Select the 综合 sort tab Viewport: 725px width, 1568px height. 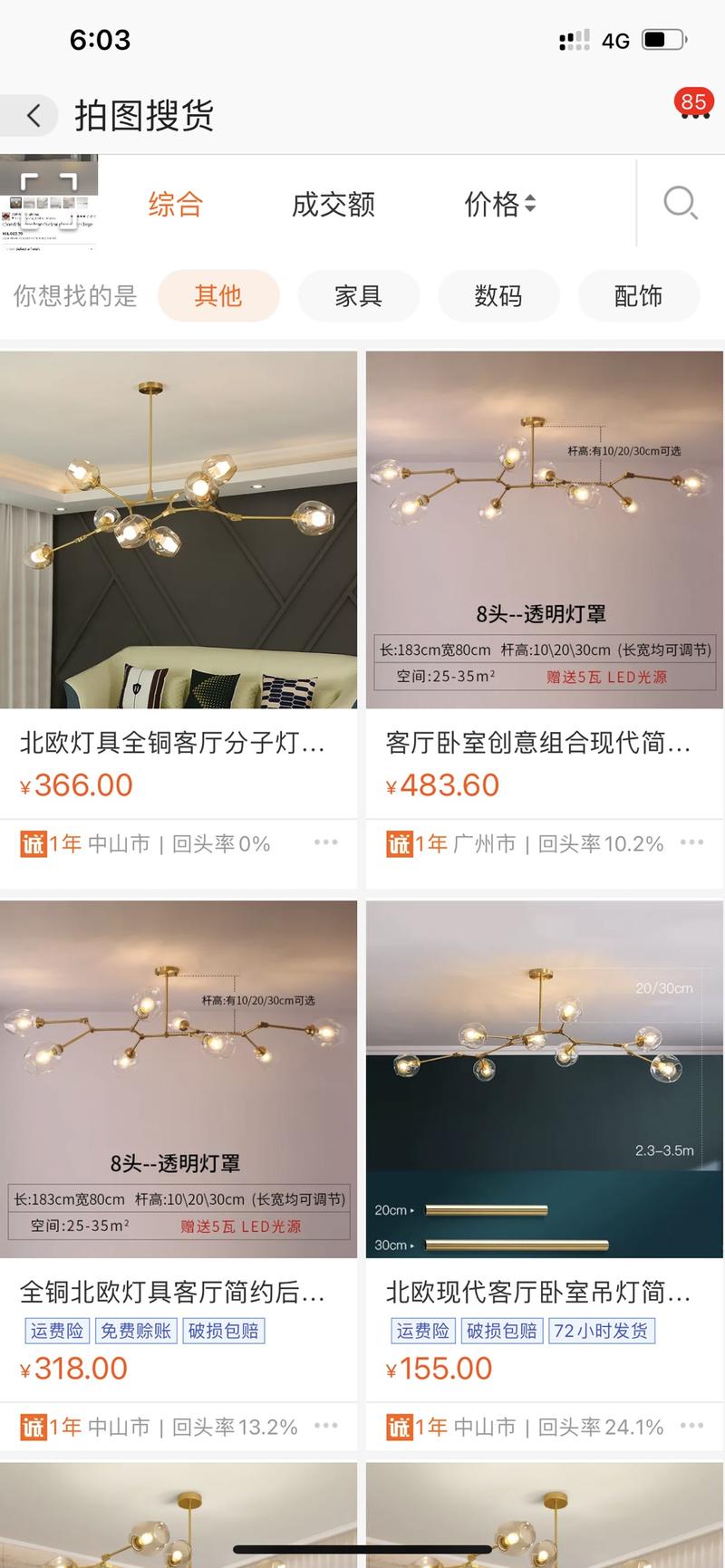coord(175,204)
